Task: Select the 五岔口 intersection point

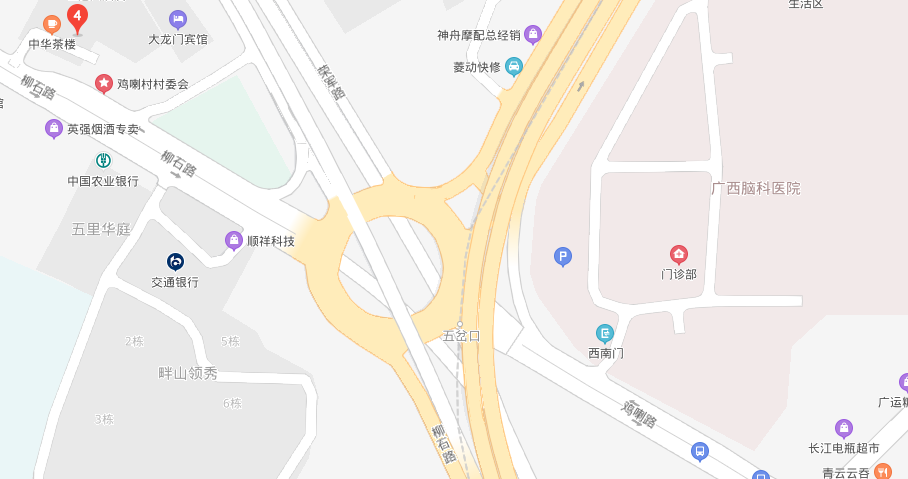Action: (x=460, y=324)
